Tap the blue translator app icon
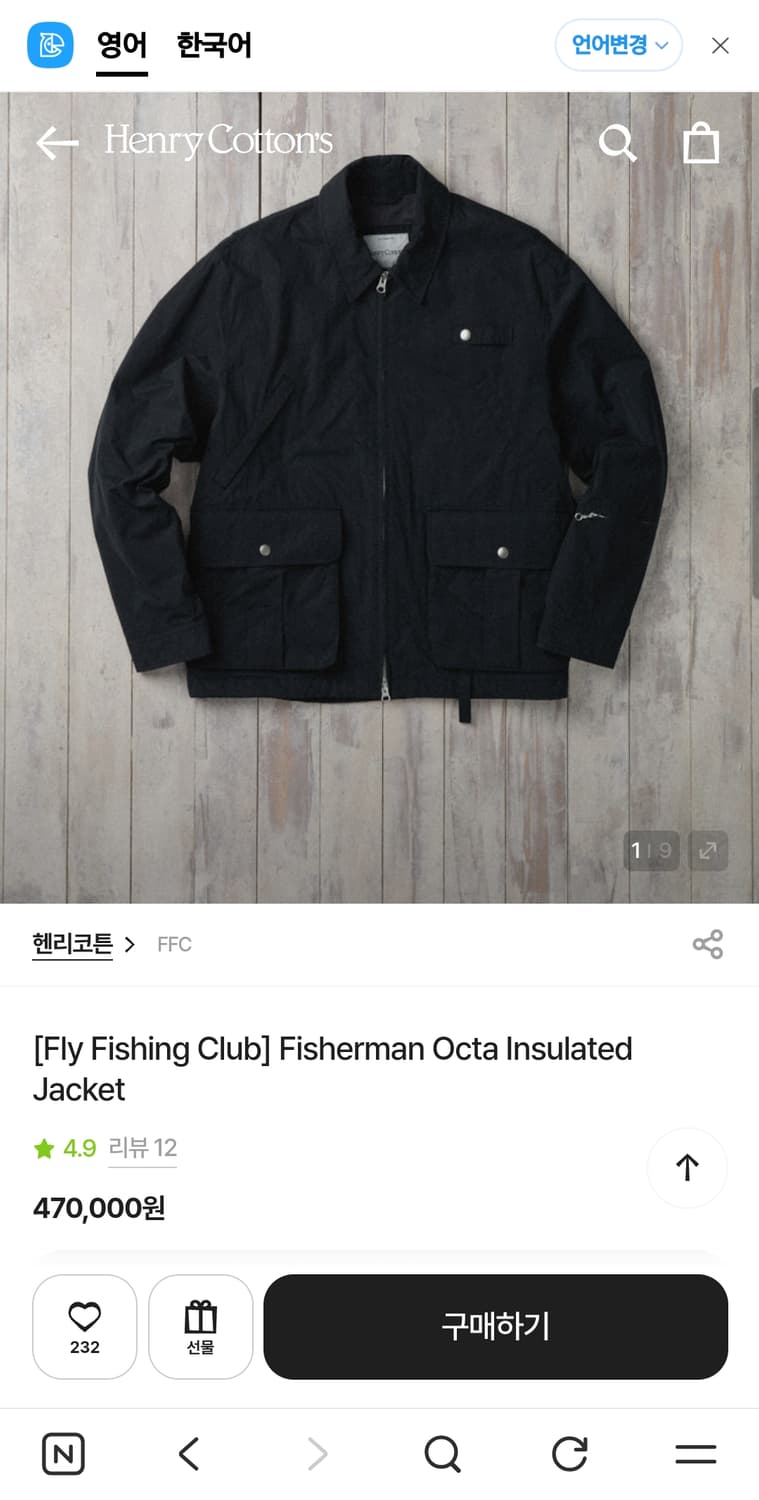The height and width of the screenshot is (1500, 759). pyautogui.click(x=49, y=45)
